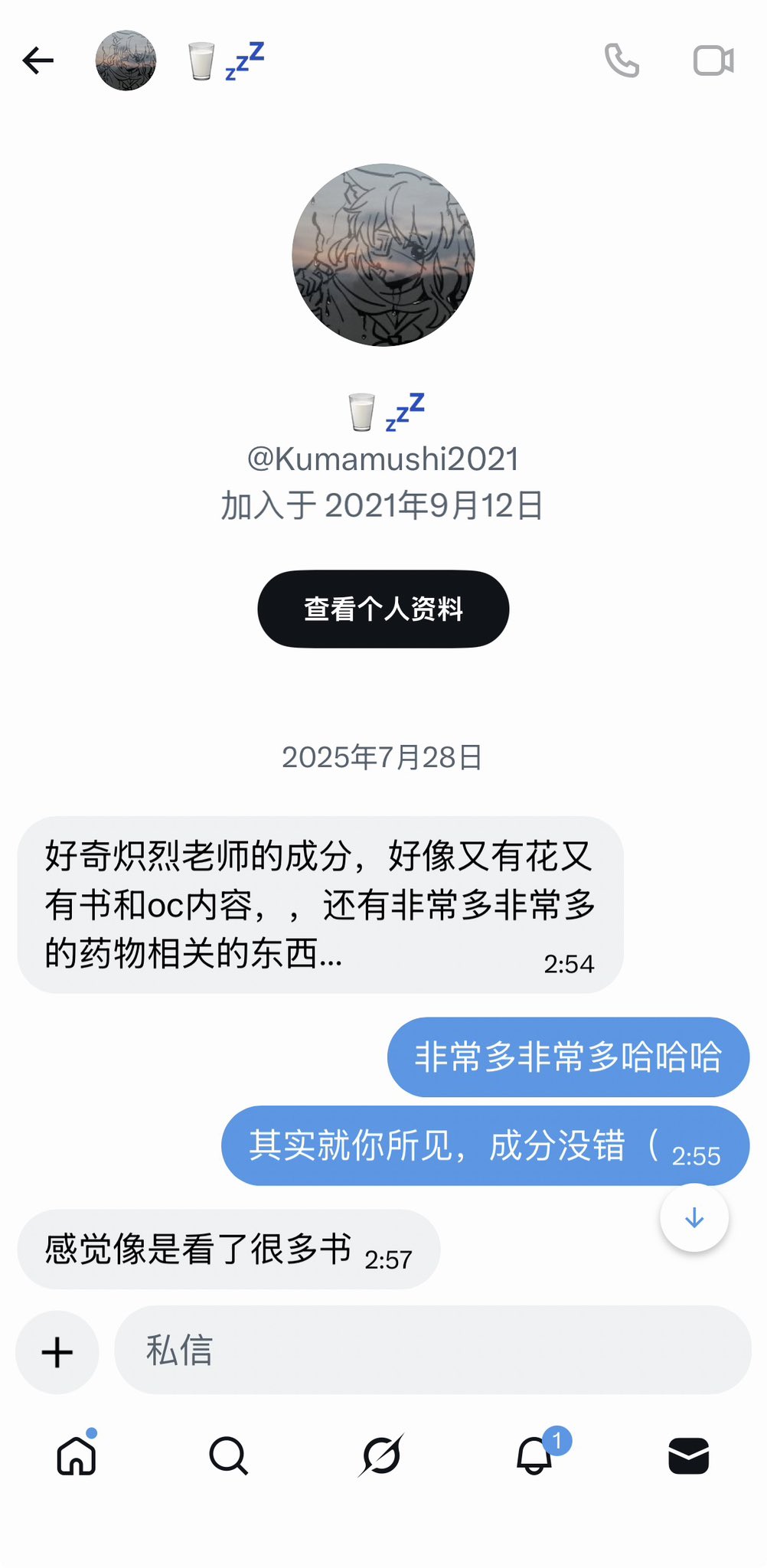The width and height of the screenshot is (767, 1568).
Task: Open the large profile picture
Action: pos(383,255)
